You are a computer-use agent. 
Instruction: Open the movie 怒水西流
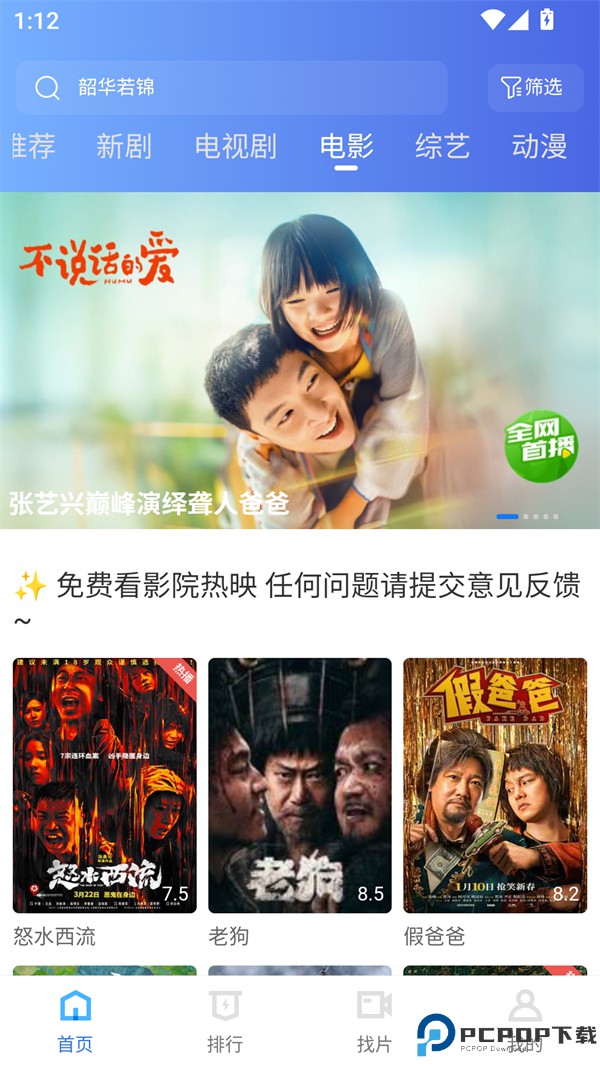(104, 785)
